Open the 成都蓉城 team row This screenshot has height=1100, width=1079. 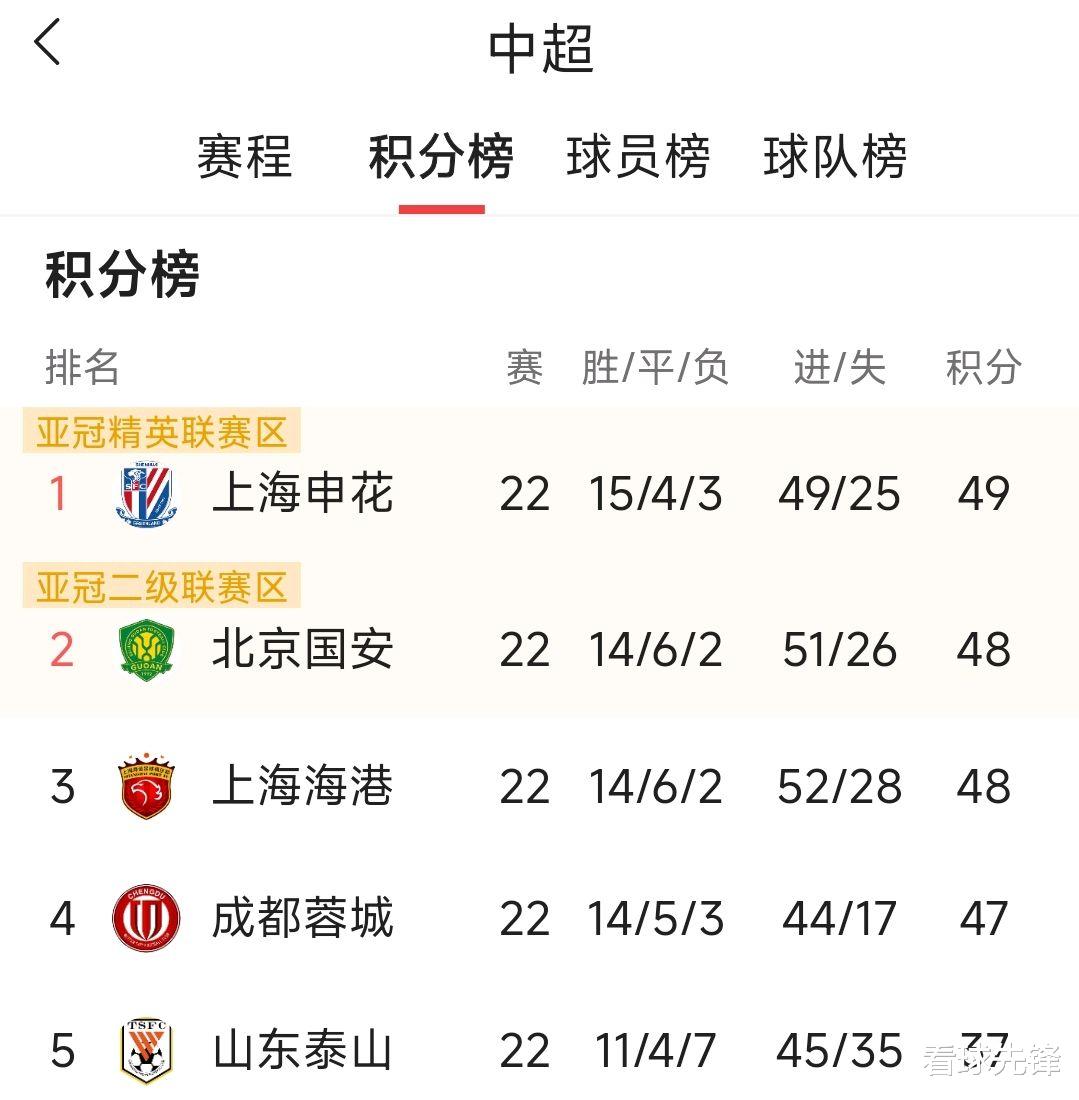pyautogui.click(x=540, y=918)
